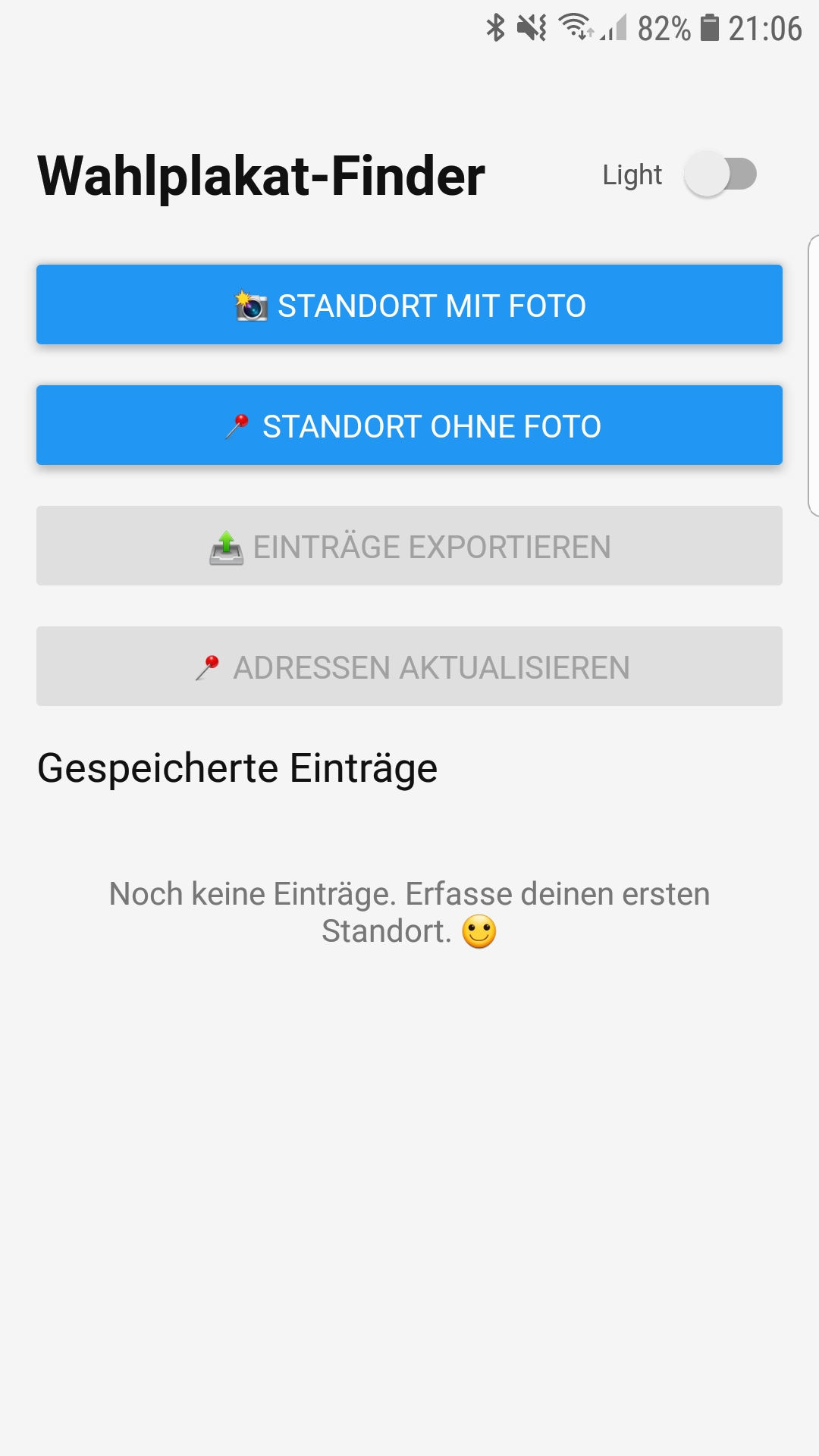Tap the Wi-Fi icon in the status bar
Screen dimensions: 819x1456
point(574,25)
